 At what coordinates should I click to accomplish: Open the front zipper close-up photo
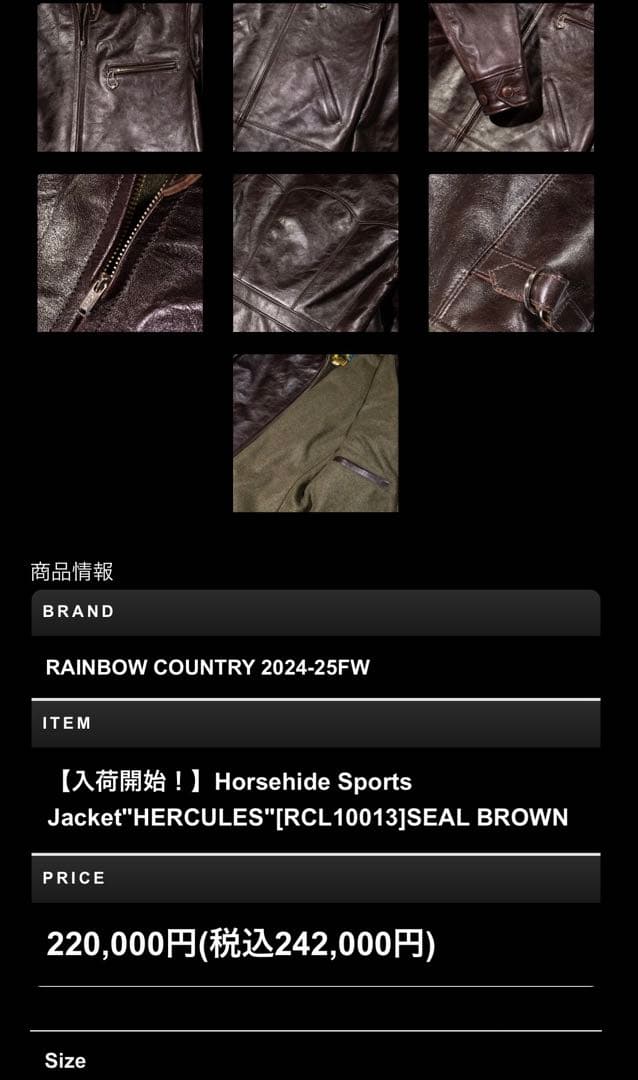120,253
